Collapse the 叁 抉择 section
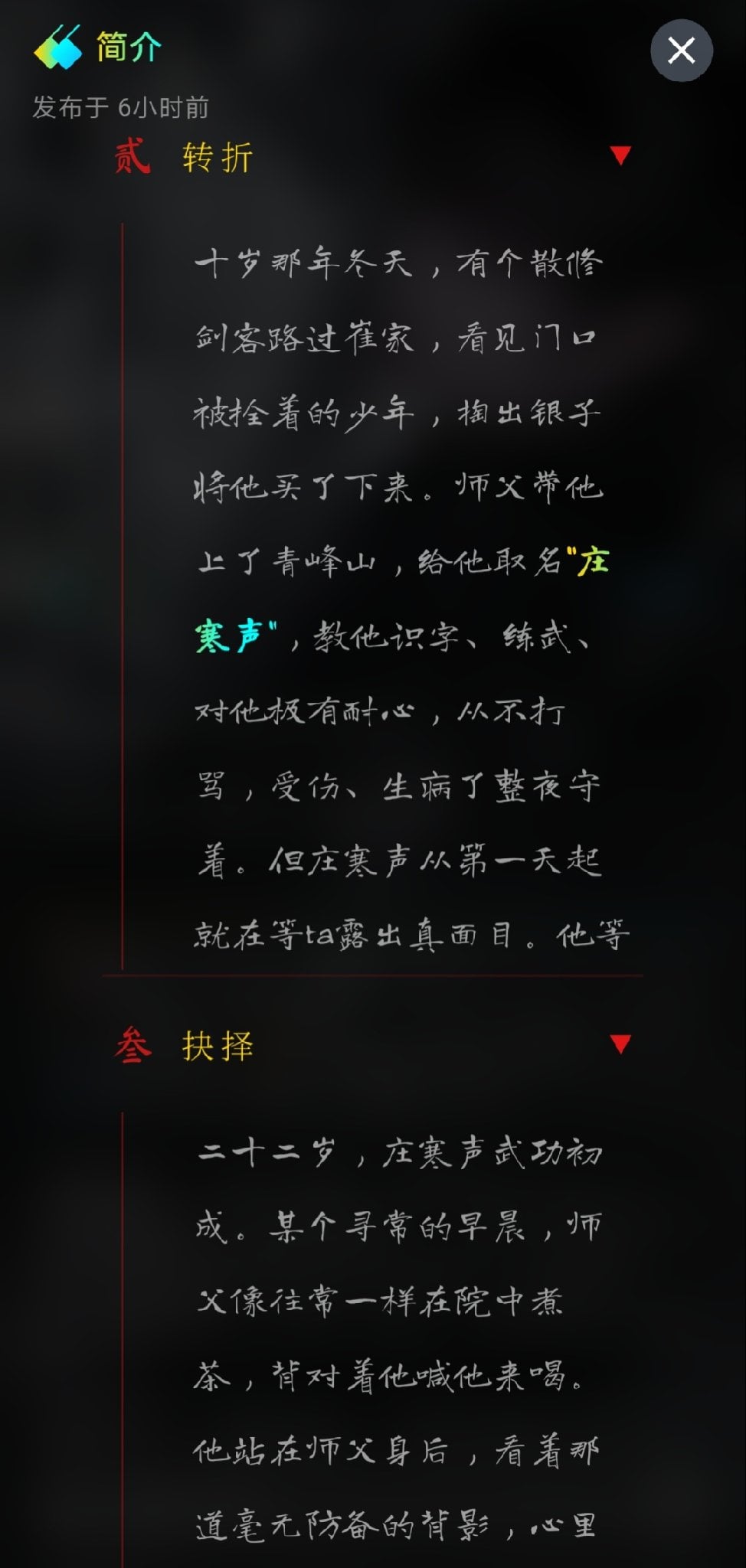The image size is (746, 1568). [x=620, y=1044]
